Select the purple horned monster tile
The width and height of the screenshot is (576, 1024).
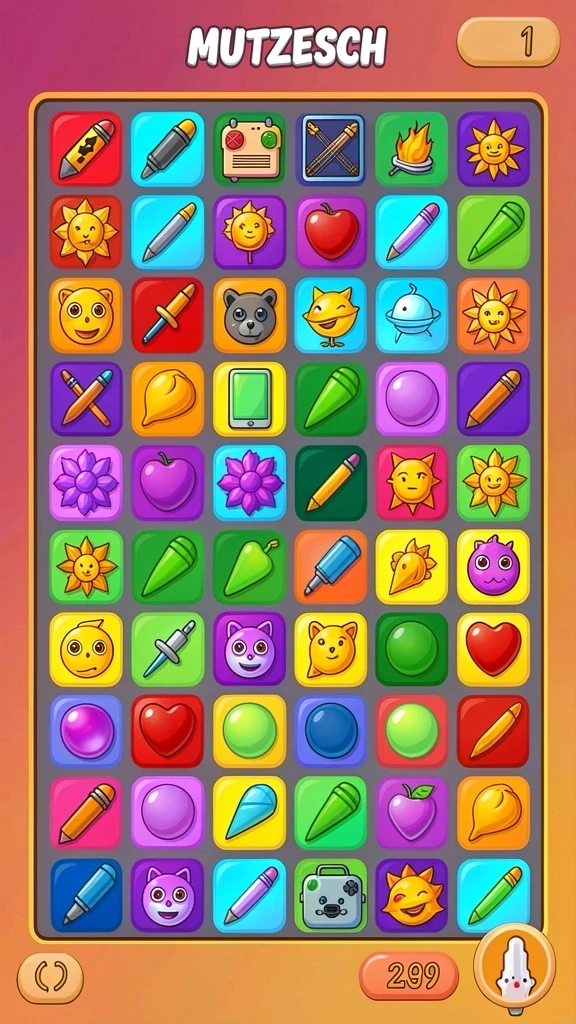tap(494, 566)
